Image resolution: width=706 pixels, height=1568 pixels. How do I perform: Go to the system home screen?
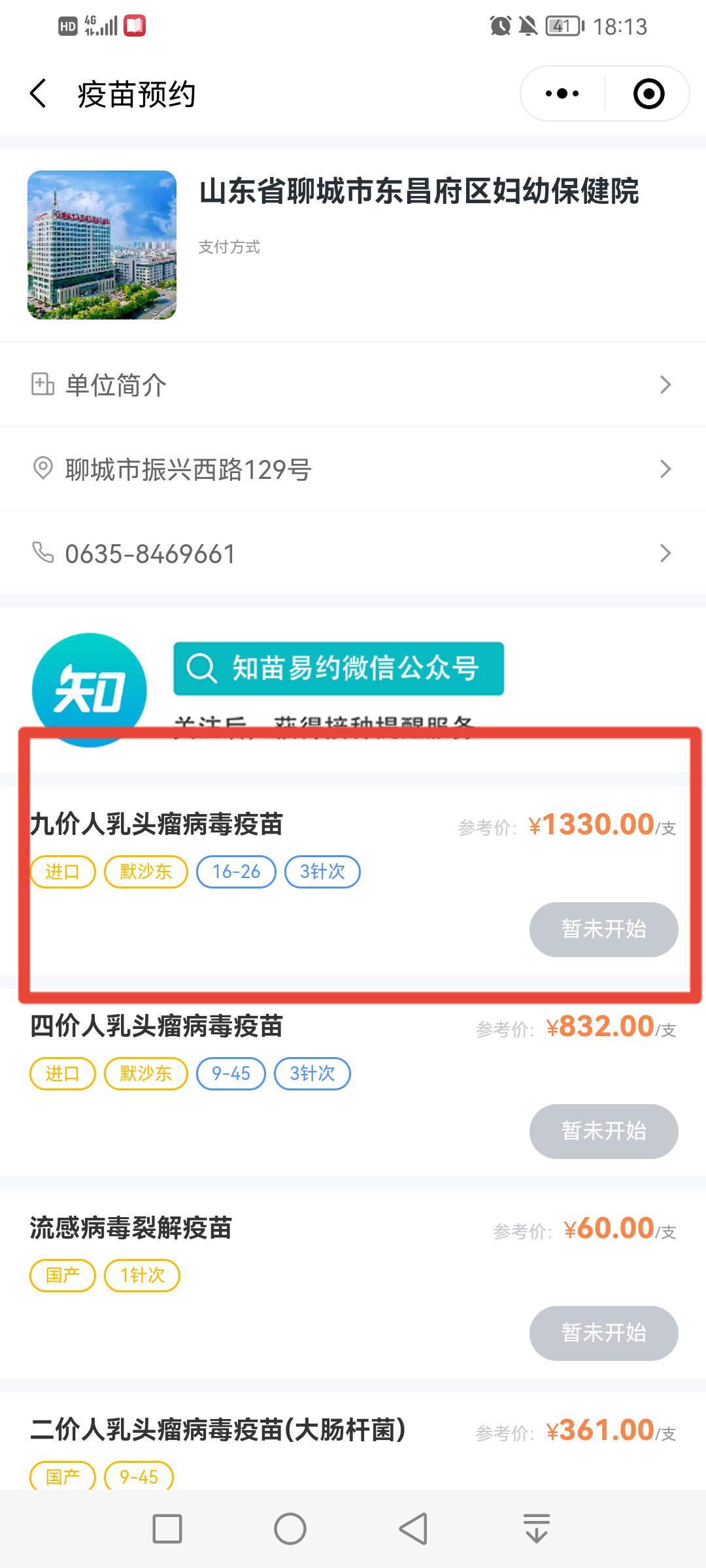(290, 1529)
